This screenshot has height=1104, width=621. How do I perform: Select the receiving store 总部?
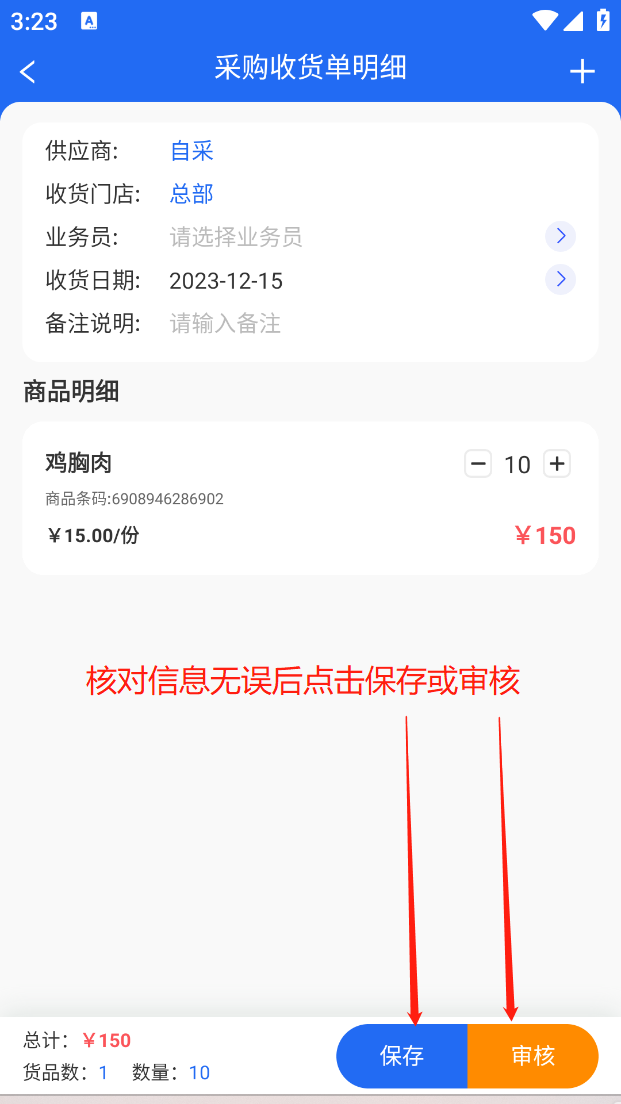[192, 194]
